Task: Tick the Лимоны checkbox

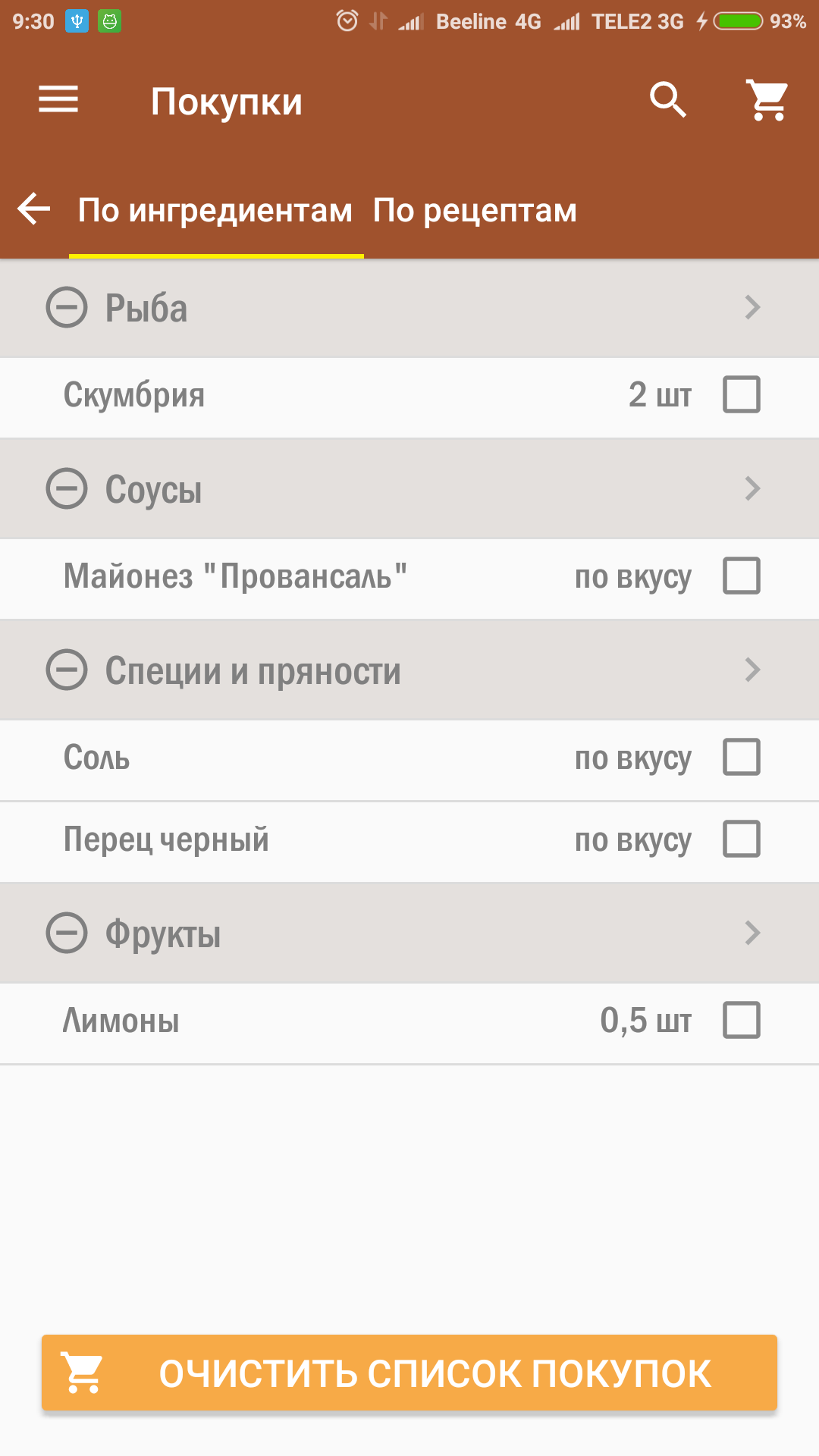Action: (x=741, y=1020)
